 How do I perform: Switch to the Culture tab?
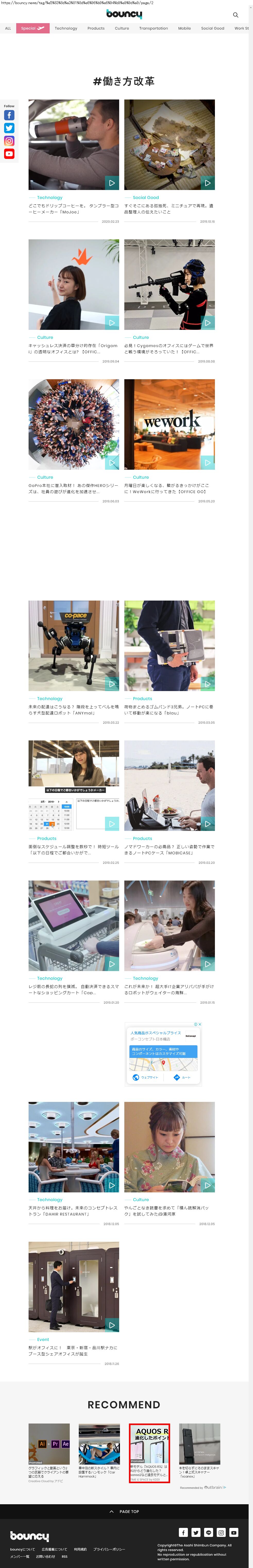click(x=122, y=28)
